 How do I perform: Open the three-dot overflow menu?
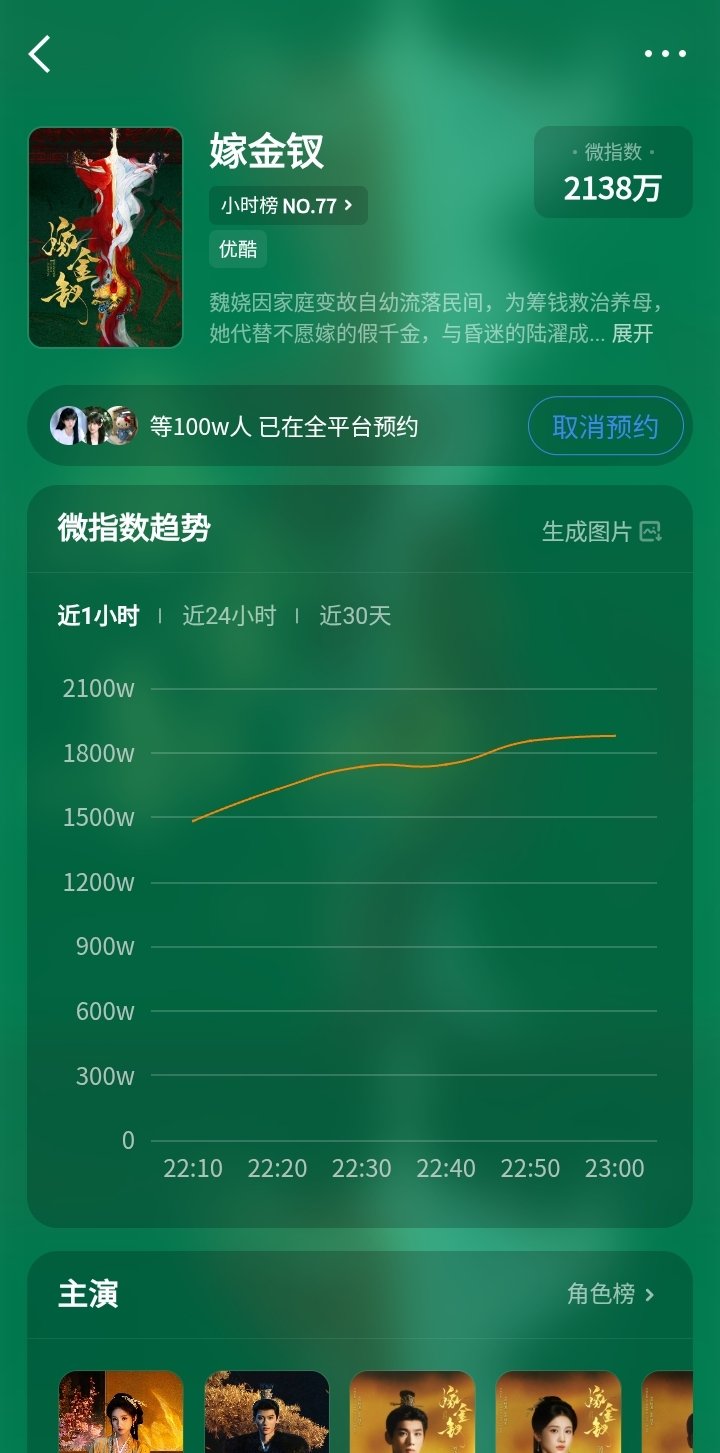[665, 54]
